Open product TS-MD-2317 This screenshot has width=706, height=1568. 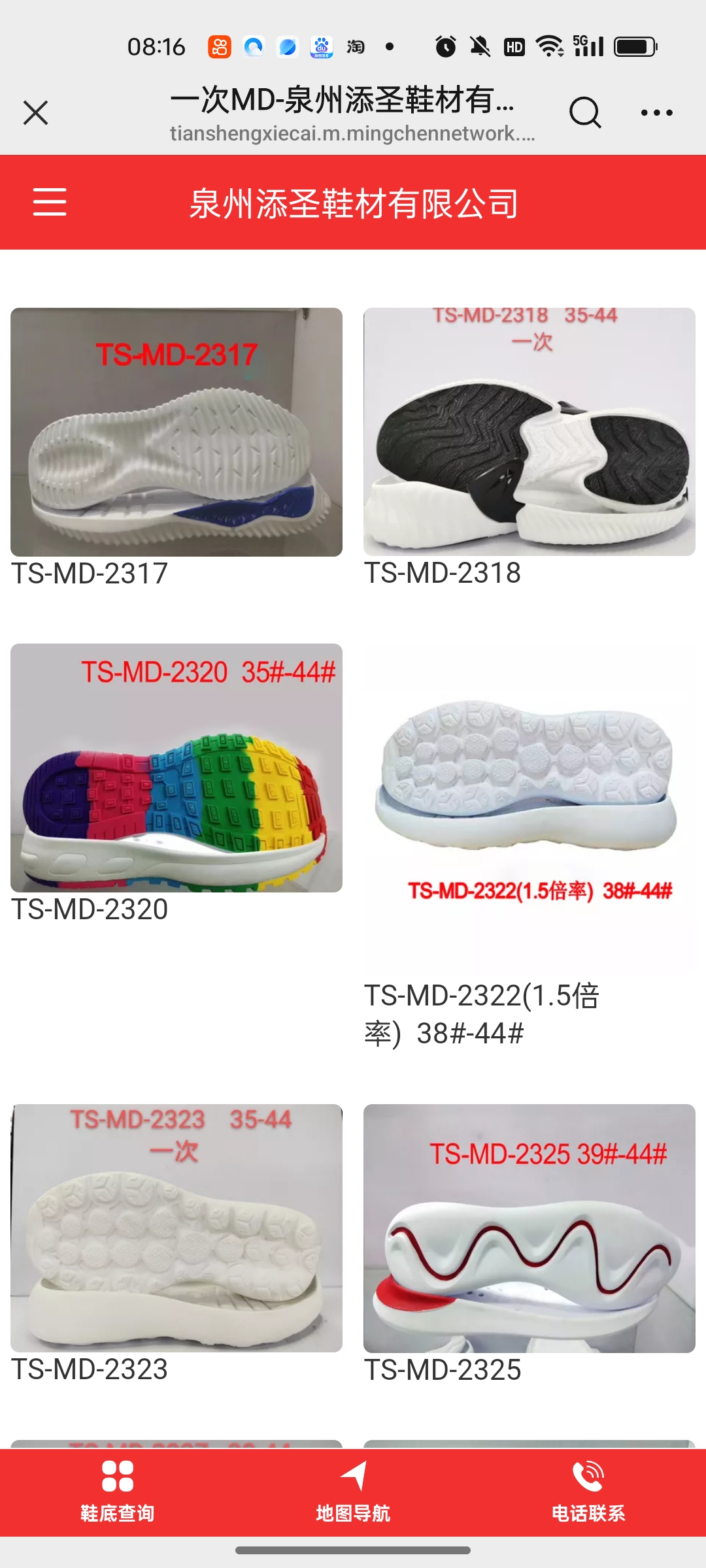(x=176, y=432)
